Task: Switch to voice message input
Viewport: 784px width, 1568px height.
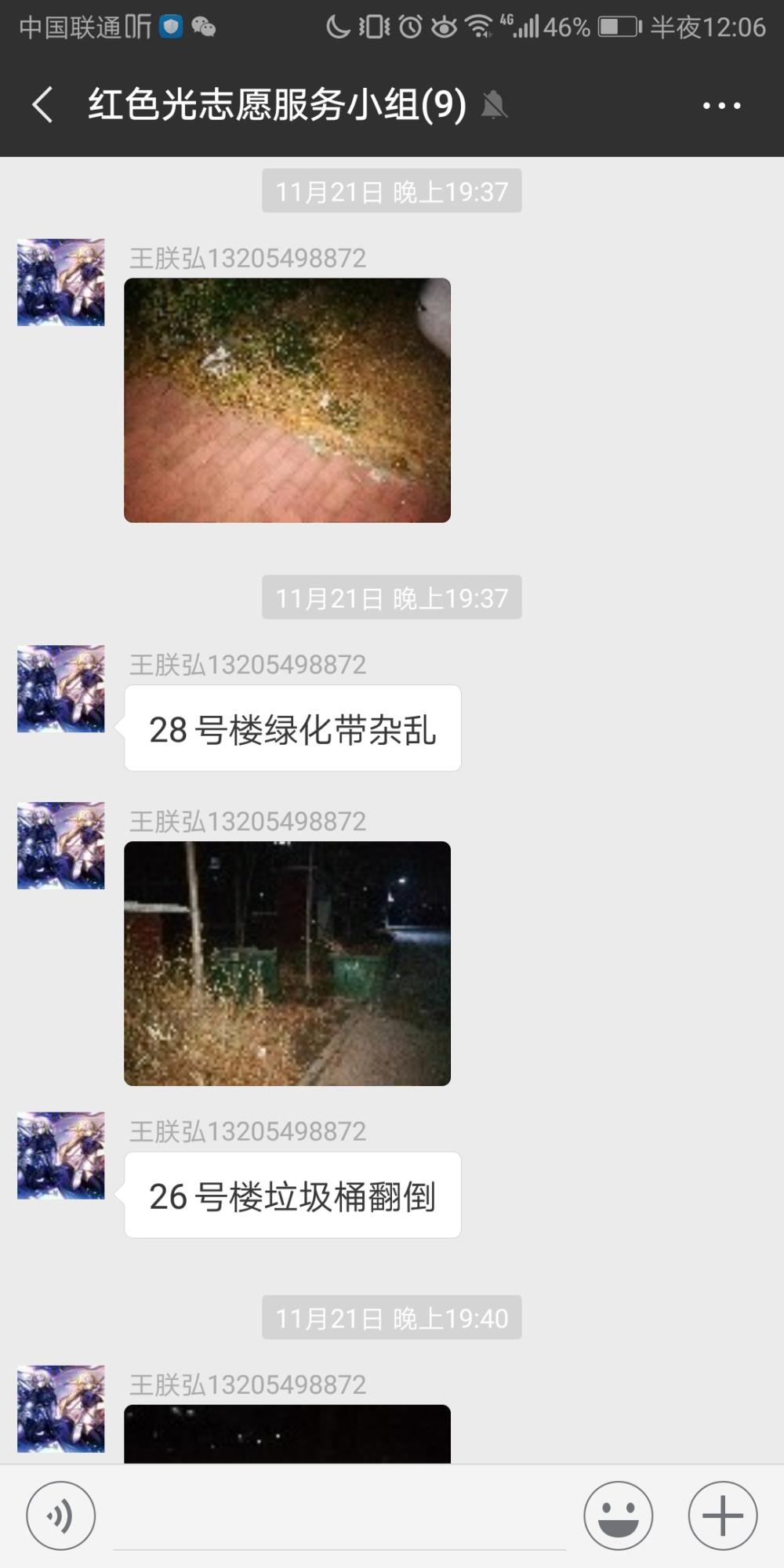Action: [x=61, y=1515]
